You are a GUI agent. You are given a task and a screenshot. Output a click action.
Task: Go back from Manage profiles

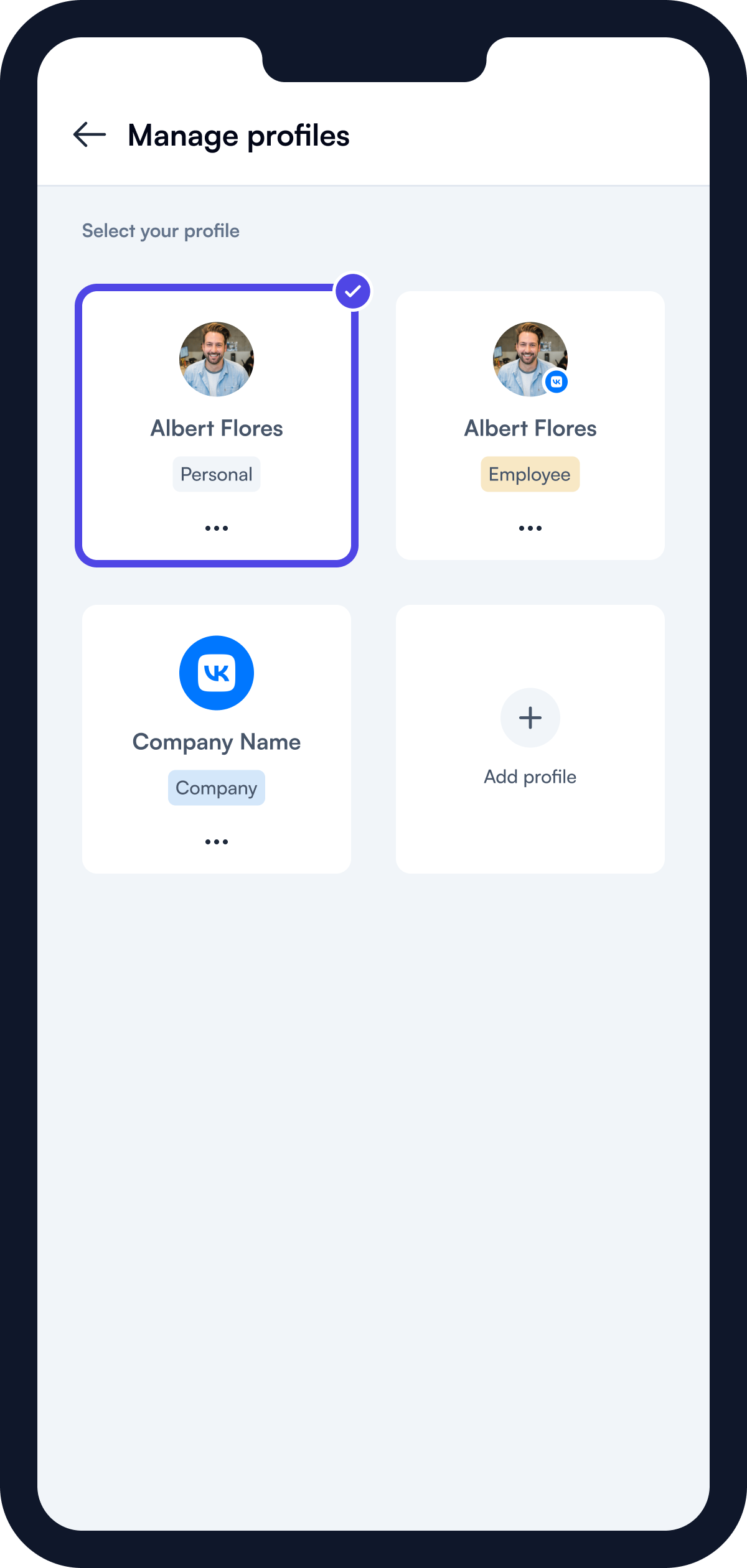[x=90, y=134]
